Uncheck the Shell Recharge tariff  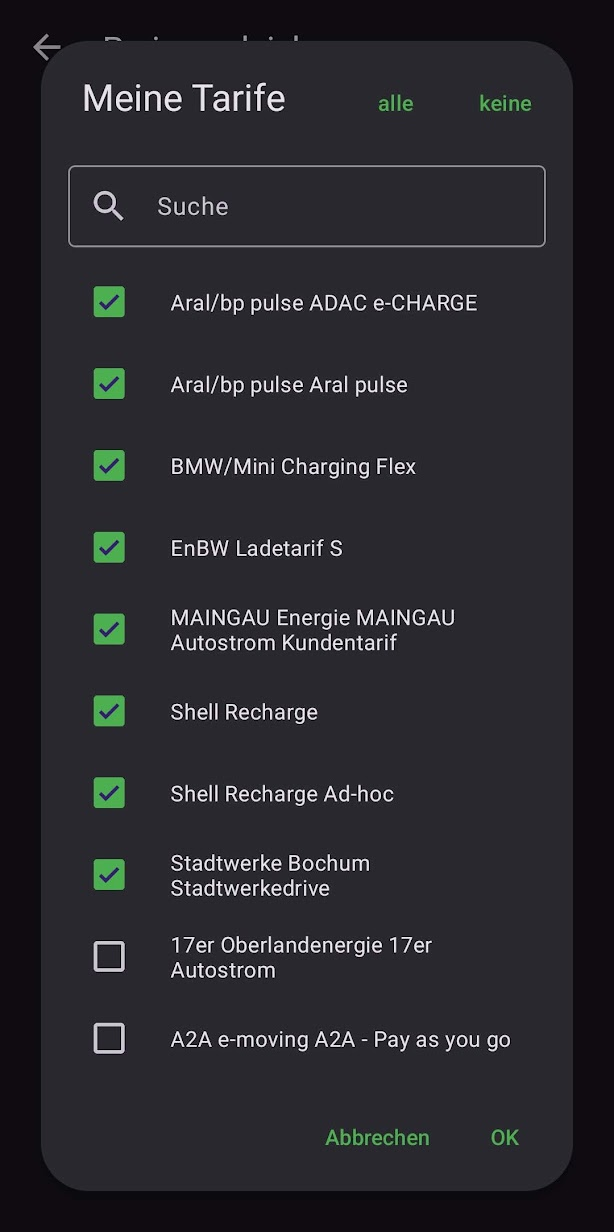[109, 712]
